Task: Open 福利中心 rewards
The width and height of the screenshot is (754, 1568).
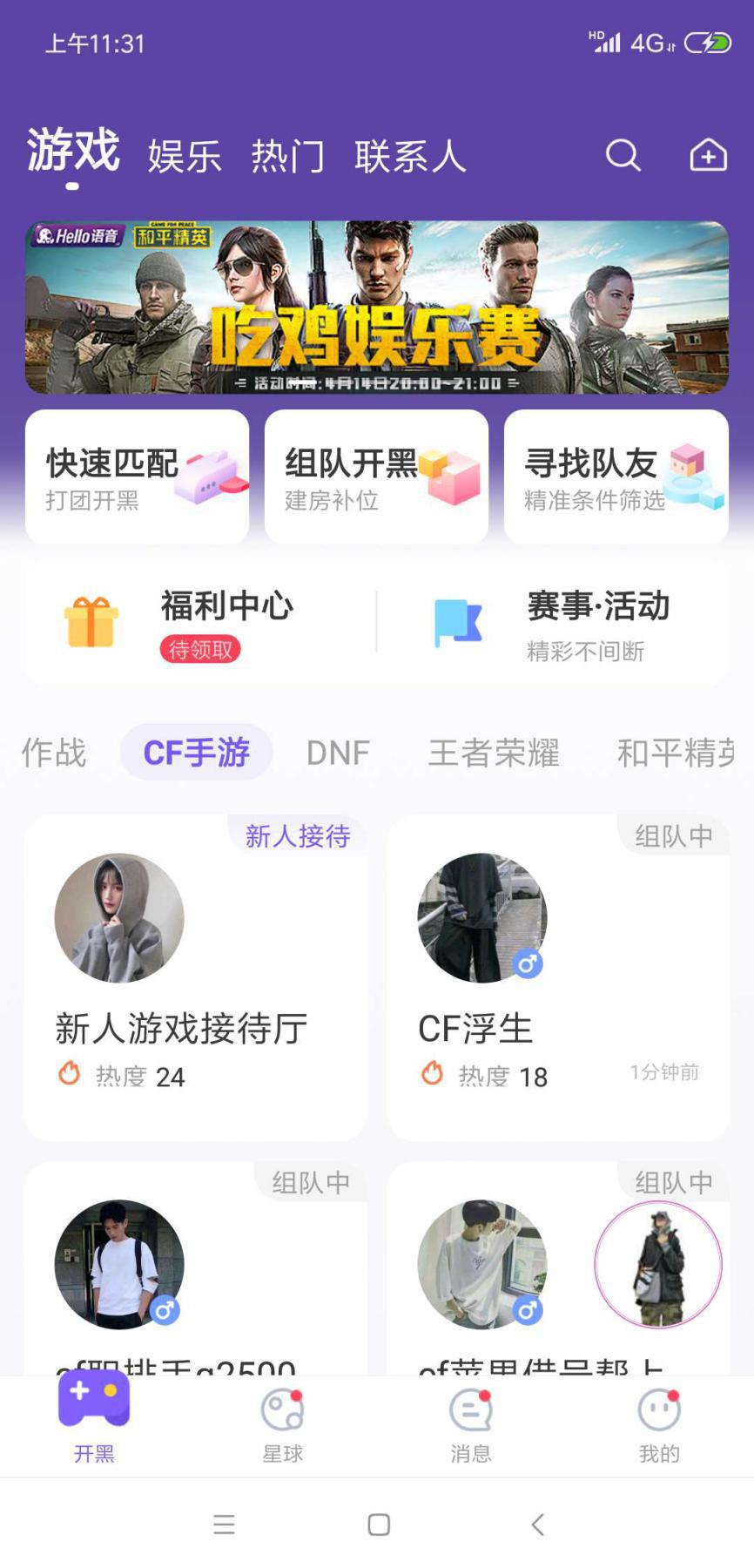Action: 200,622
